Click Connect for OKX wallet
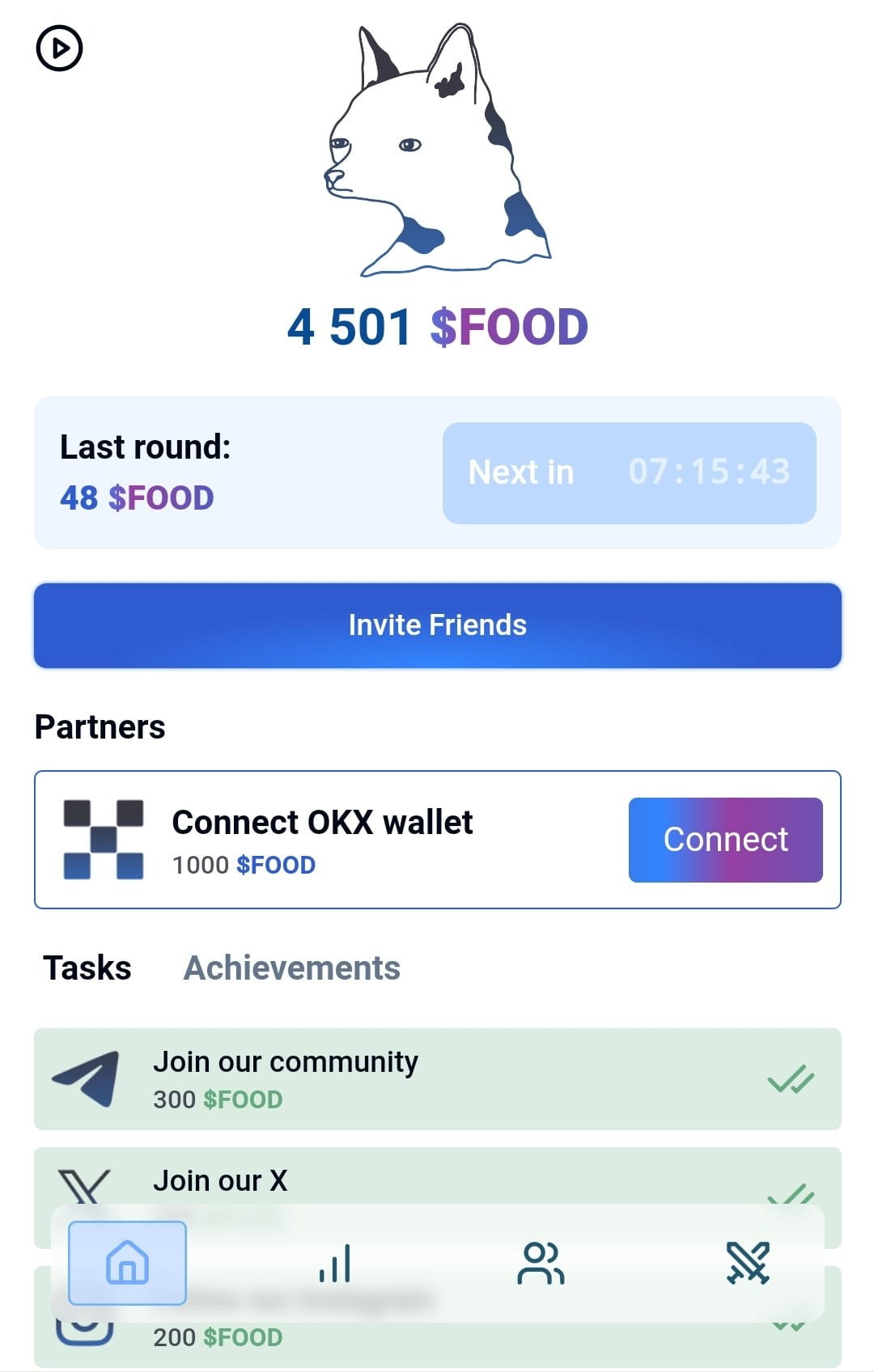874x1372 pixels. (725, 839)
